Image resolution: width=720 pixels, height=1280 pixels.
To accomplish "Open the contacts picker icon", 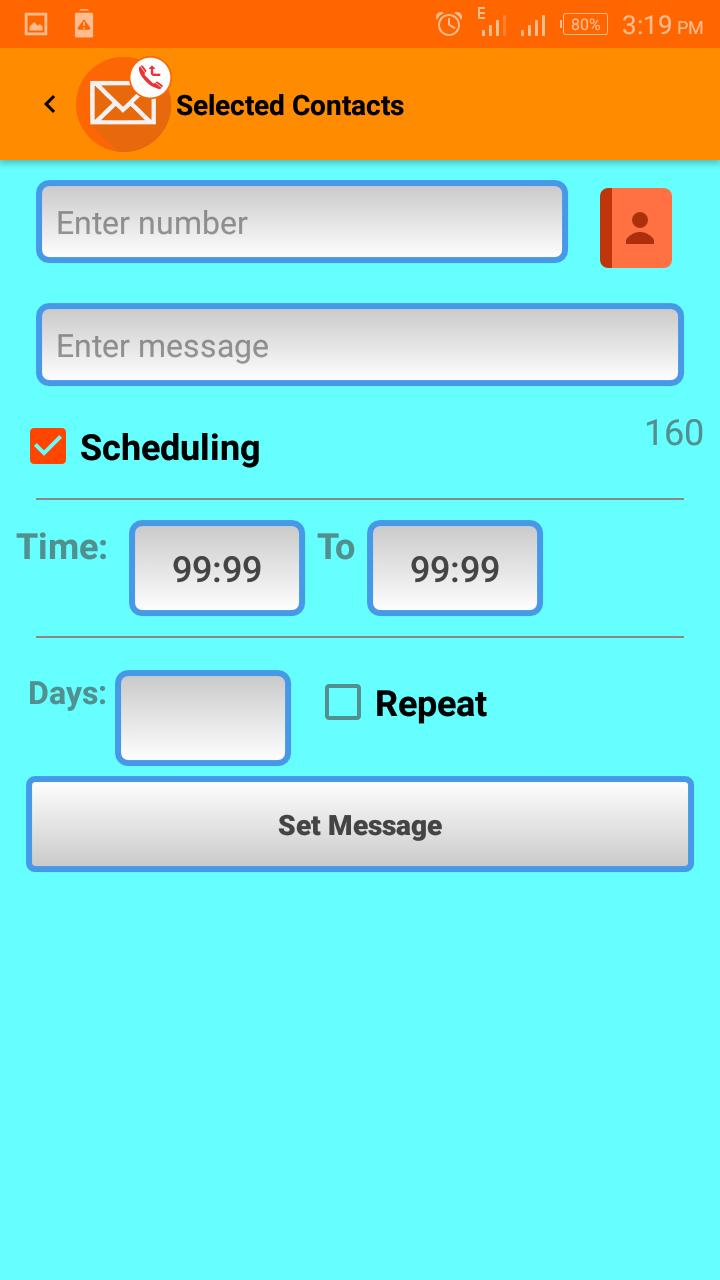I will [x=636, y=227].
